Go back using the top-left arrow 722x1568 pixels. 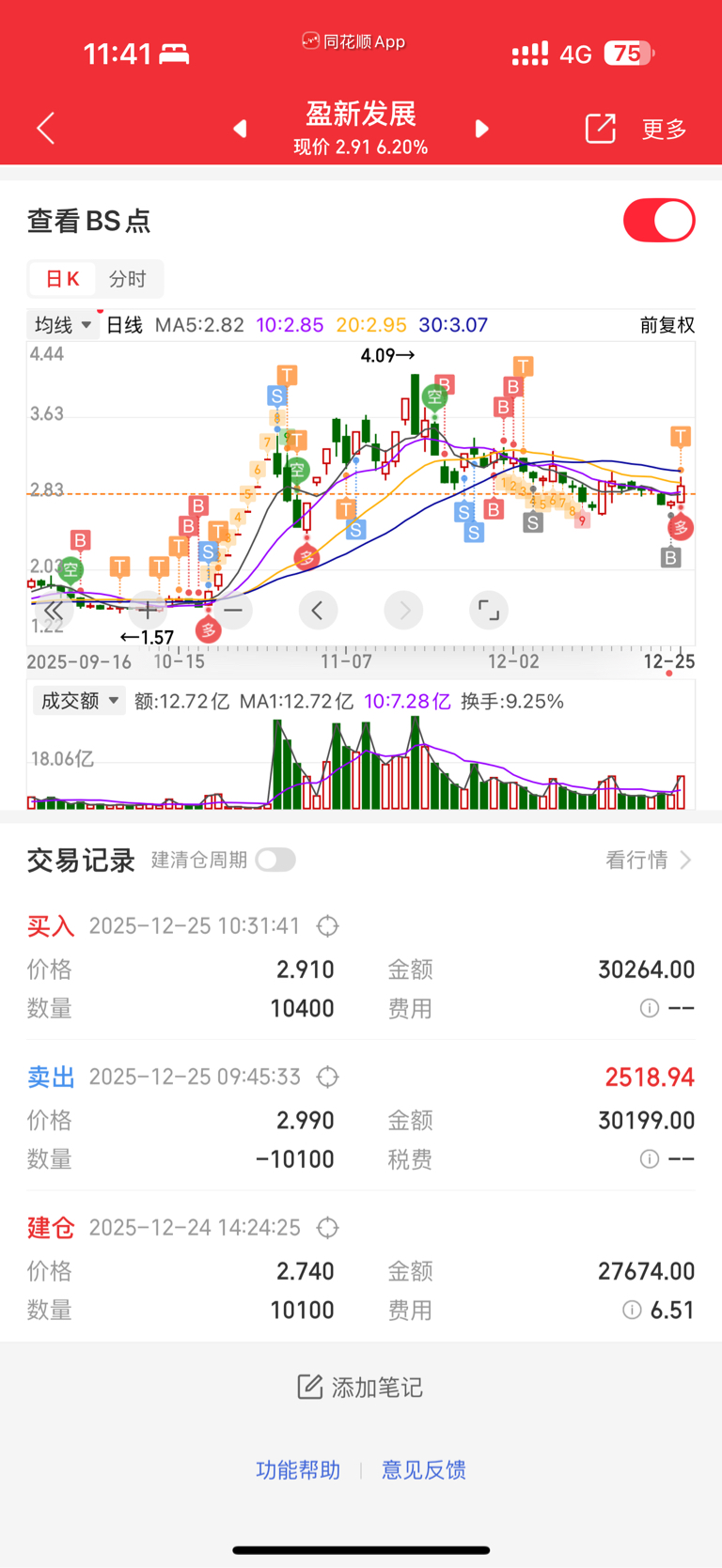(x=45, y=128)
